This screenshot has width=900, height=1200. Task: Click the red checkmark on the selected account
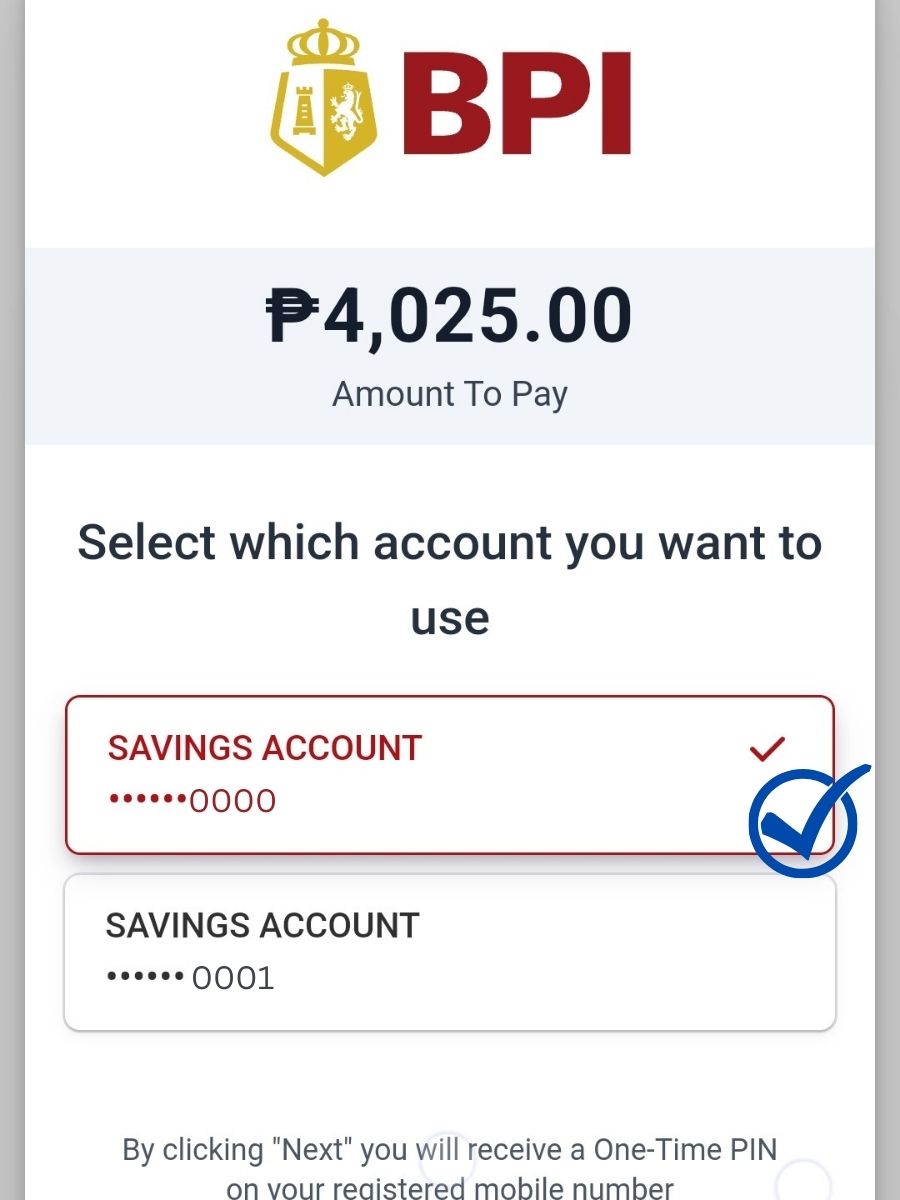766,746
